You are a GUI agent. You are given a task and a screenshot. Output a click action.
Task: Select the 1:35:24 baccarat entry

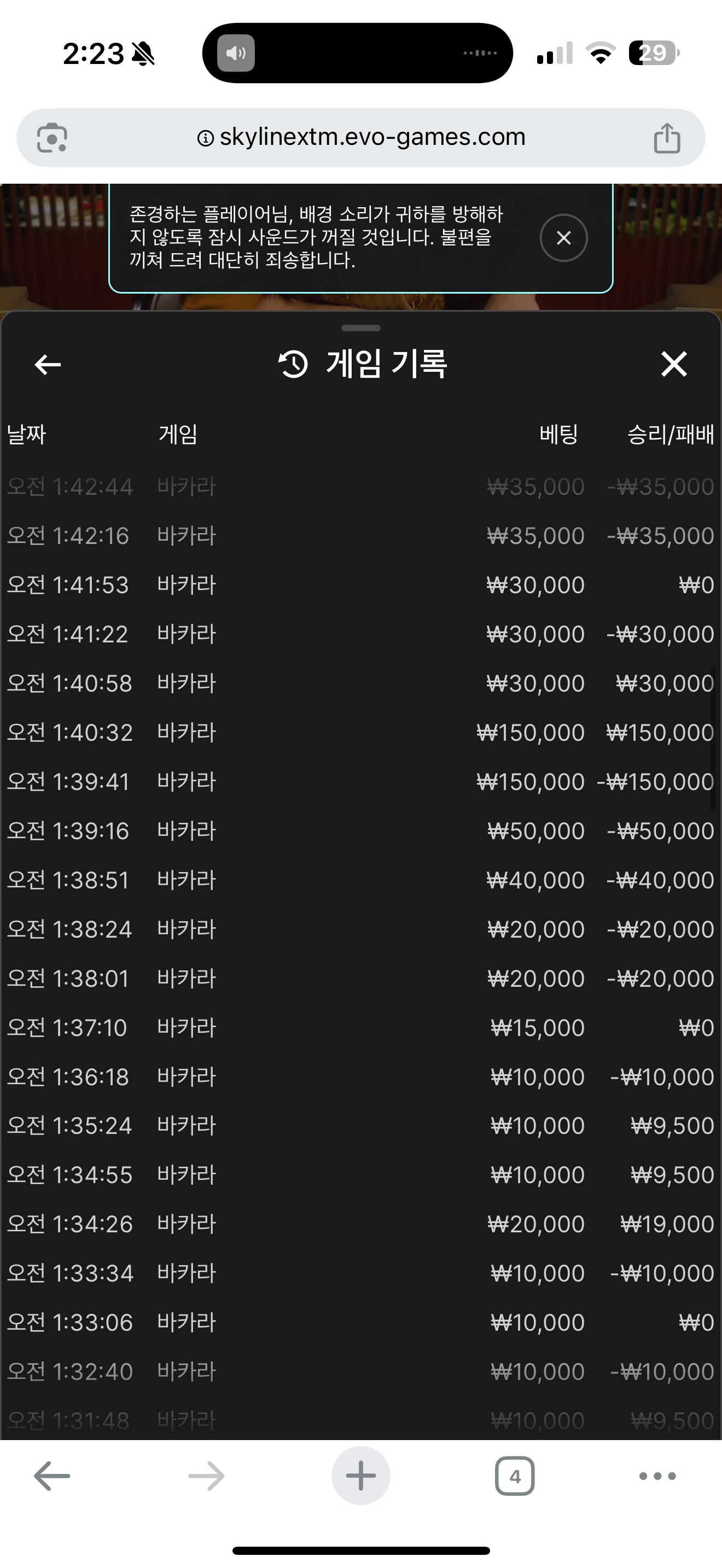360,1126
